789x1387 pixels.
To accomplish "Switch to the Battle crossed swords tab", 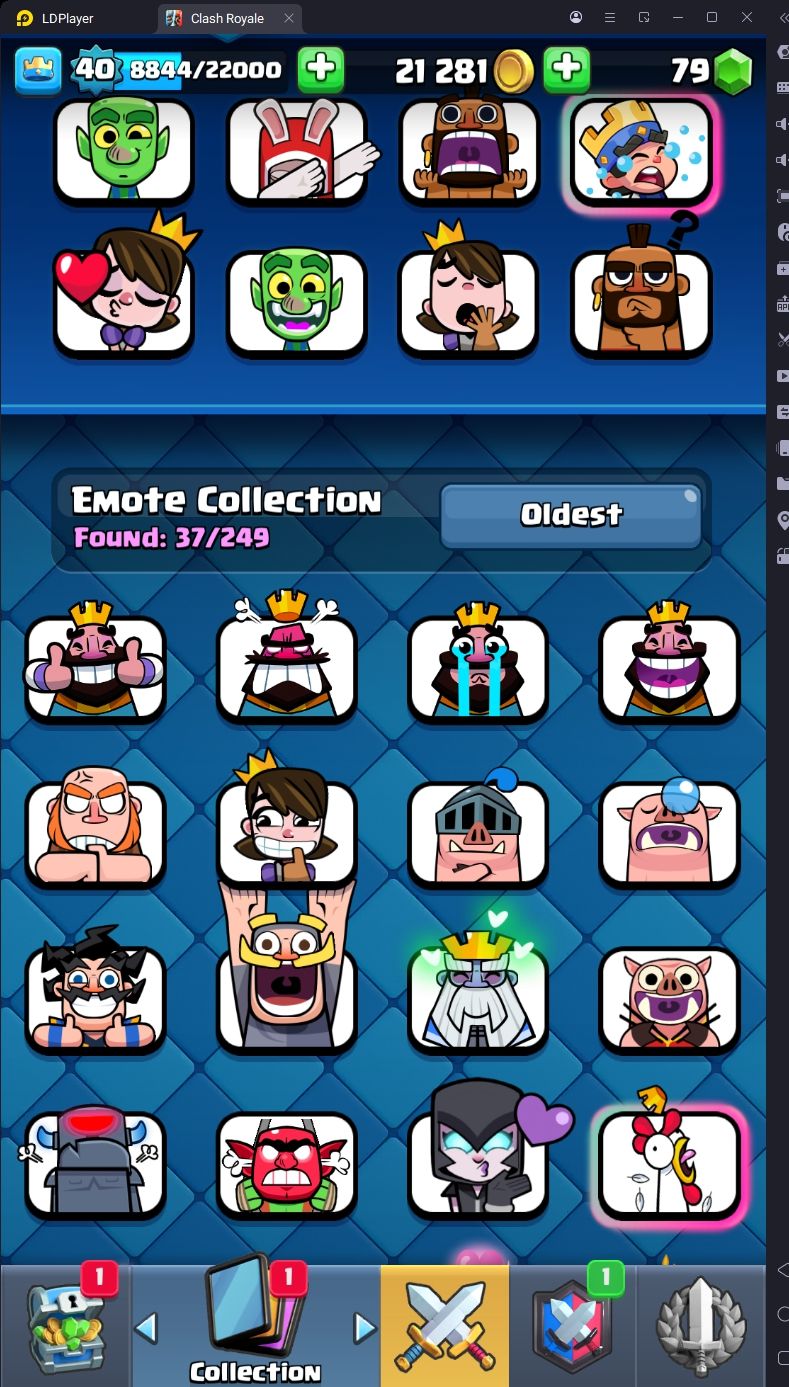I will [444, 1325].
